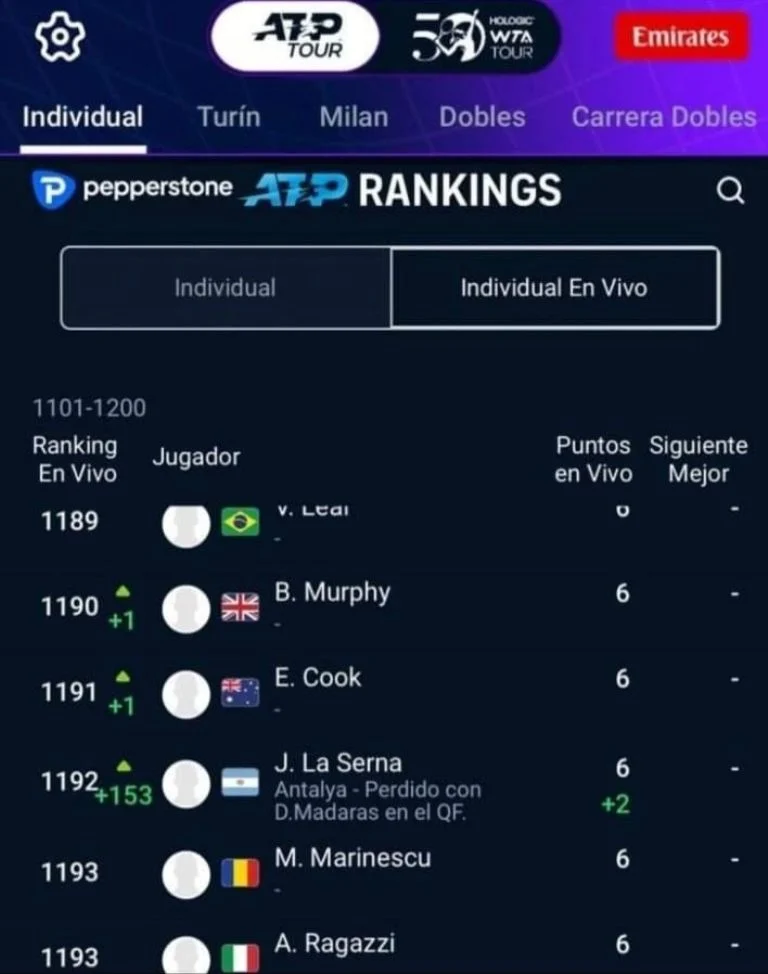Switch to the WTA Tour toggle

[x=473, y=37]
